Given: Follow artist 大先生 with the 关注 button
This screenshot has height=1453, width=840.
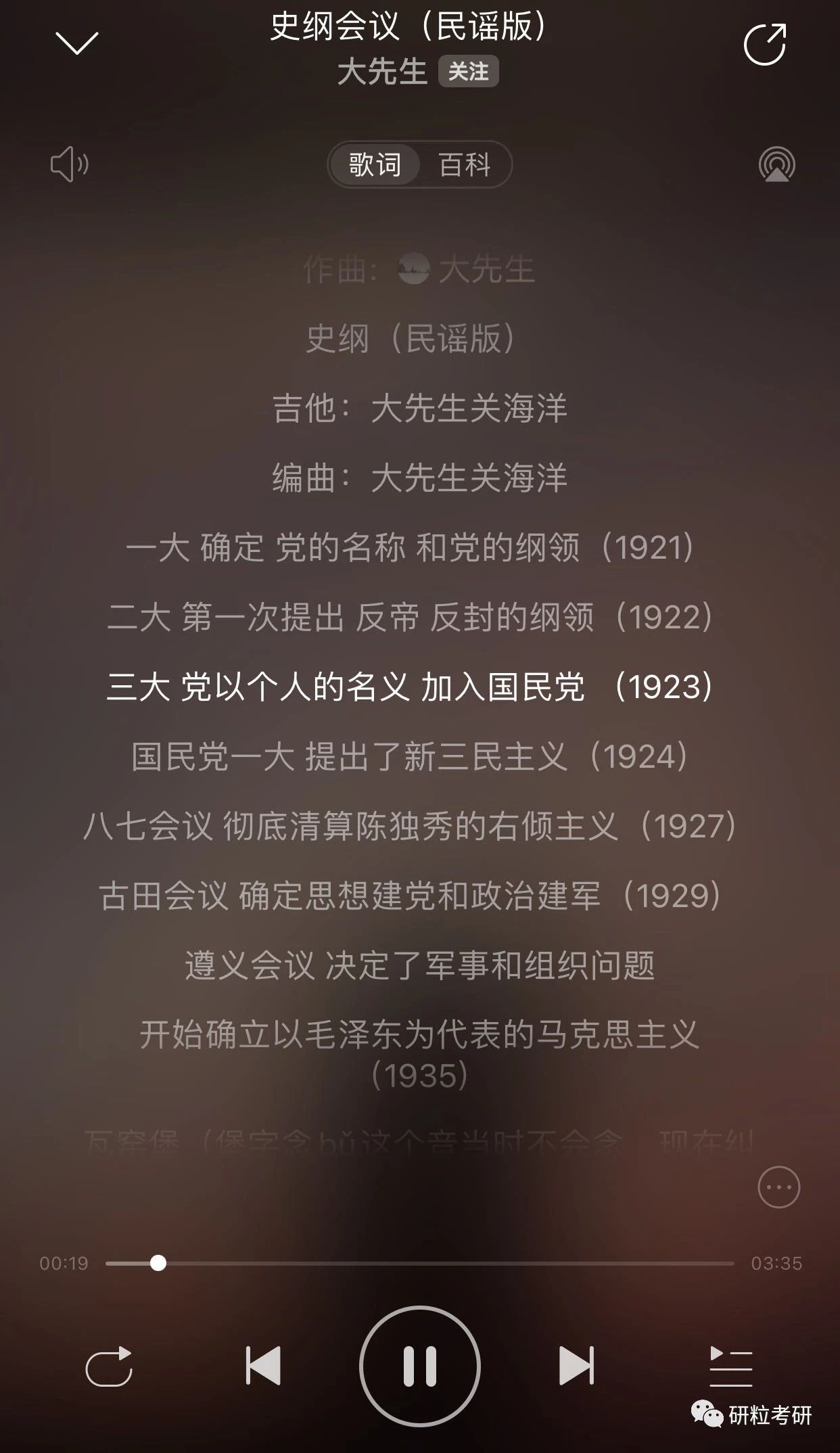Looking at the screenshot, I should point(468,72).
